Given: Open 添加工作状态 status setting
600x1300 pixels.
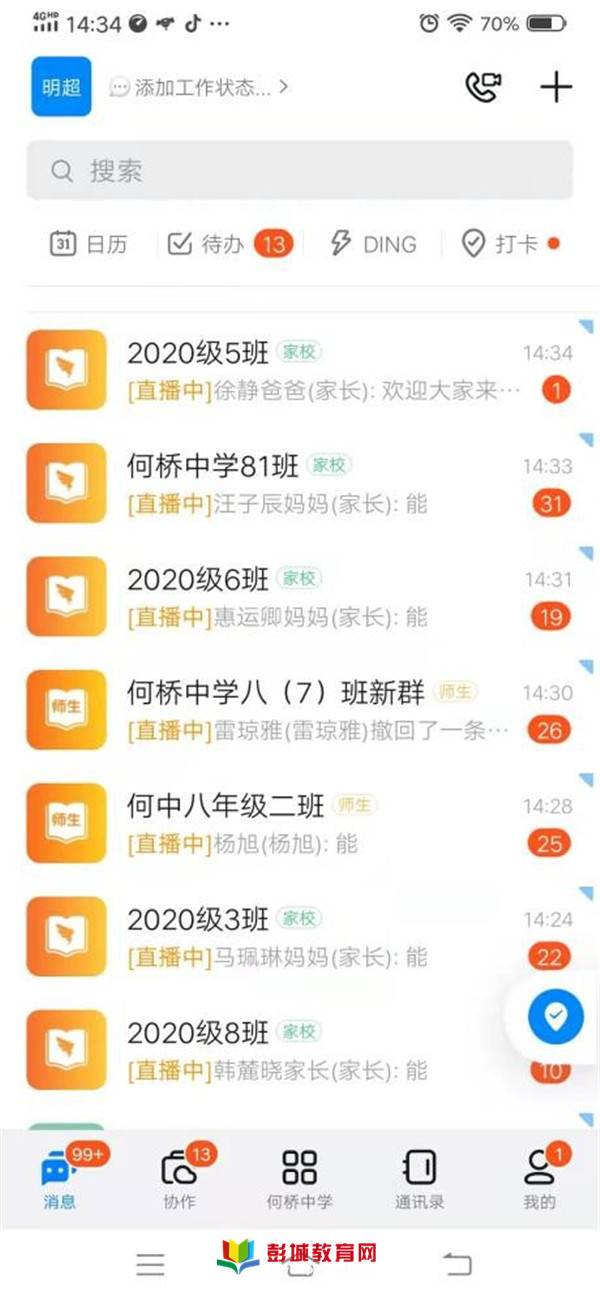Looking at the screenshot, I should pos(199,88).
